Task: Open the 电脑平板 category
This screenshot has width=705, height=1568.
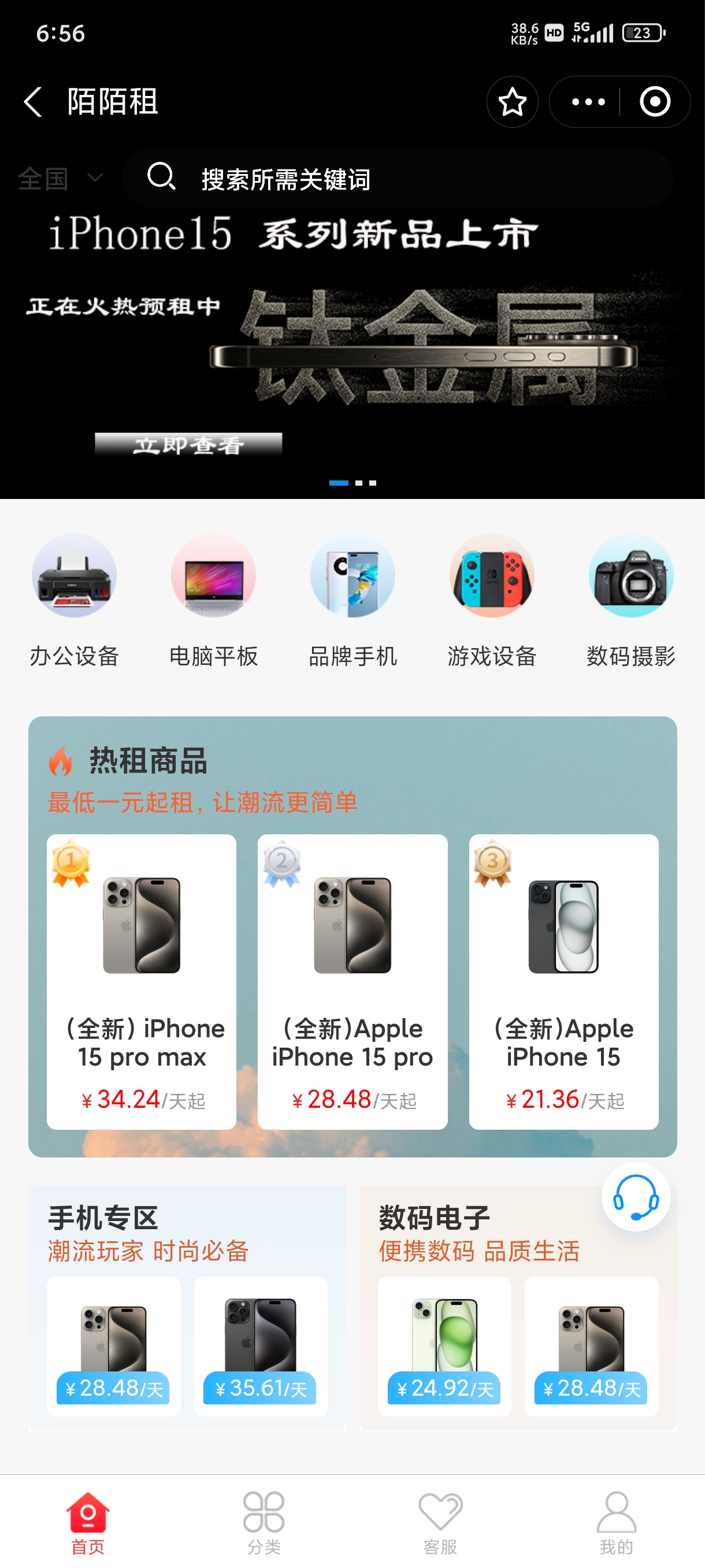Action: [213, 600]
